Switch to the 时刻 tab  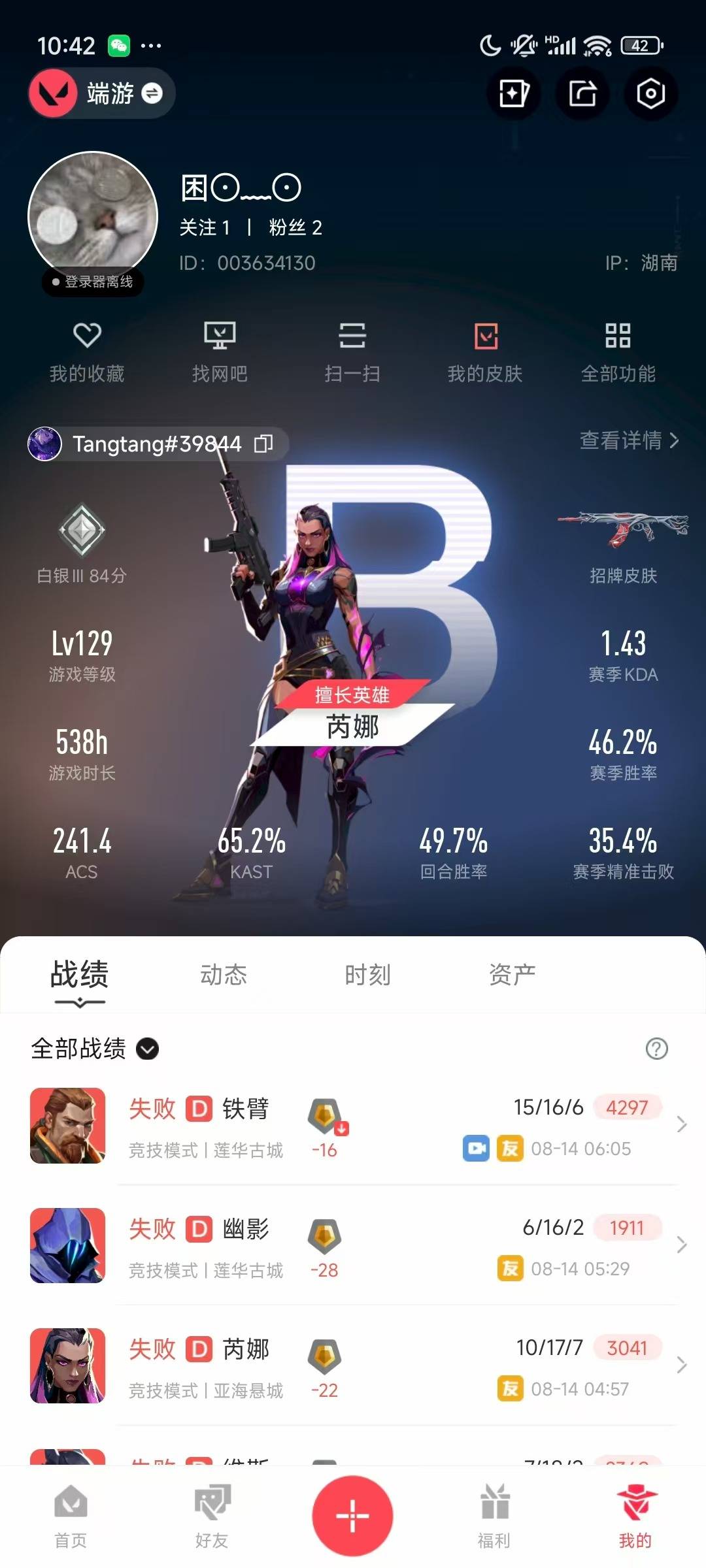pos(367,975)
